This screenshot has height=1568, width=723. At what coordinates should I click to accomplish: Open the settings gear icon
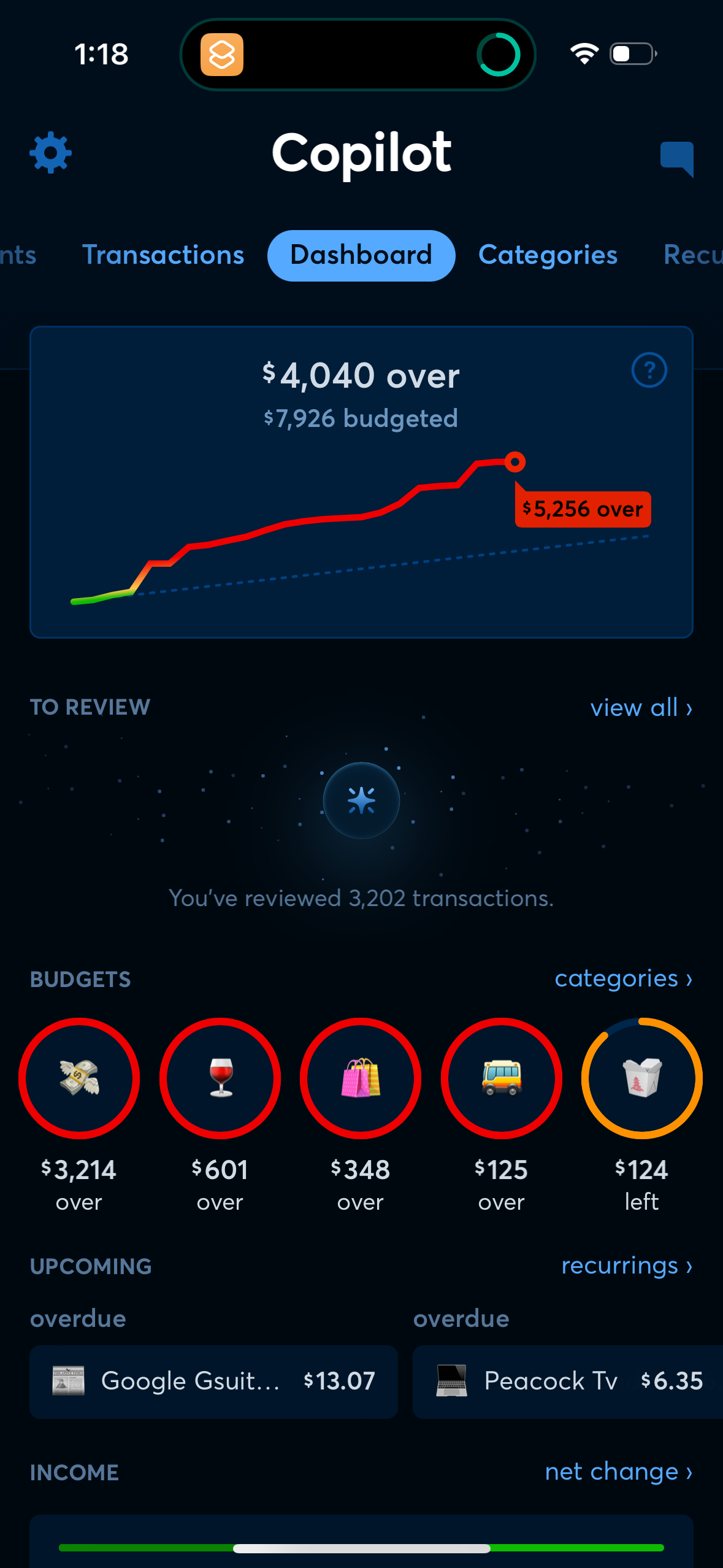tap(51, 153)
